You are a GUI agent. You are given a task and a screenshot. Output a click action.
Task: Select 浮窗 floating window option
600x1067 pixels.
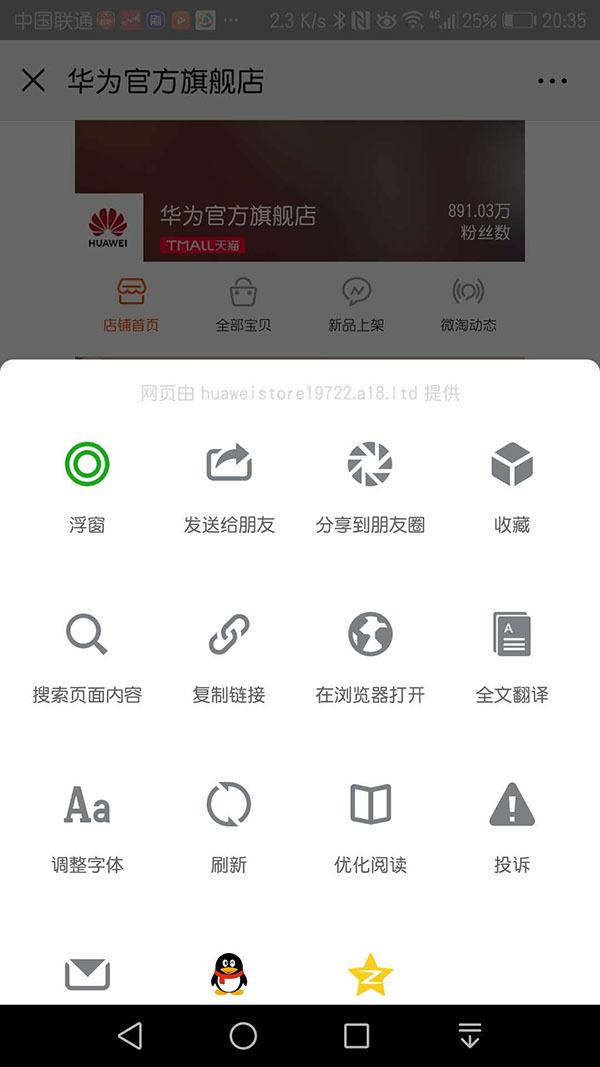(x=87, y=464)
